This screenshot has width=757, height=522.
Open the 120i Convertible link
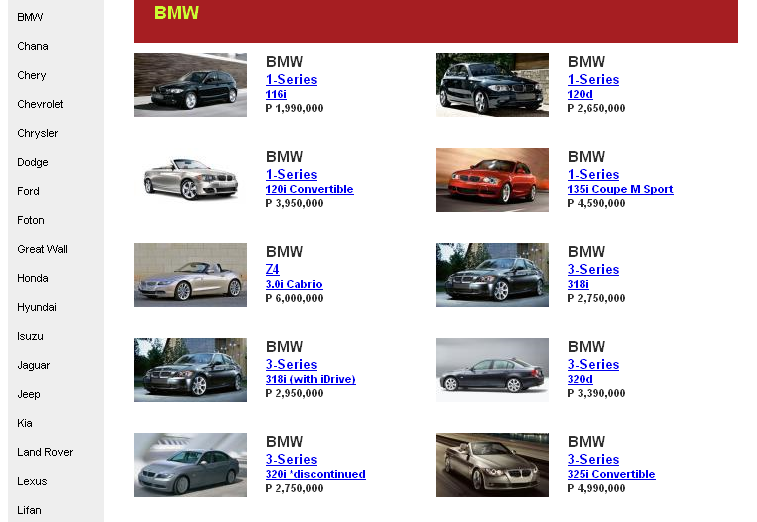pos(309,189)
